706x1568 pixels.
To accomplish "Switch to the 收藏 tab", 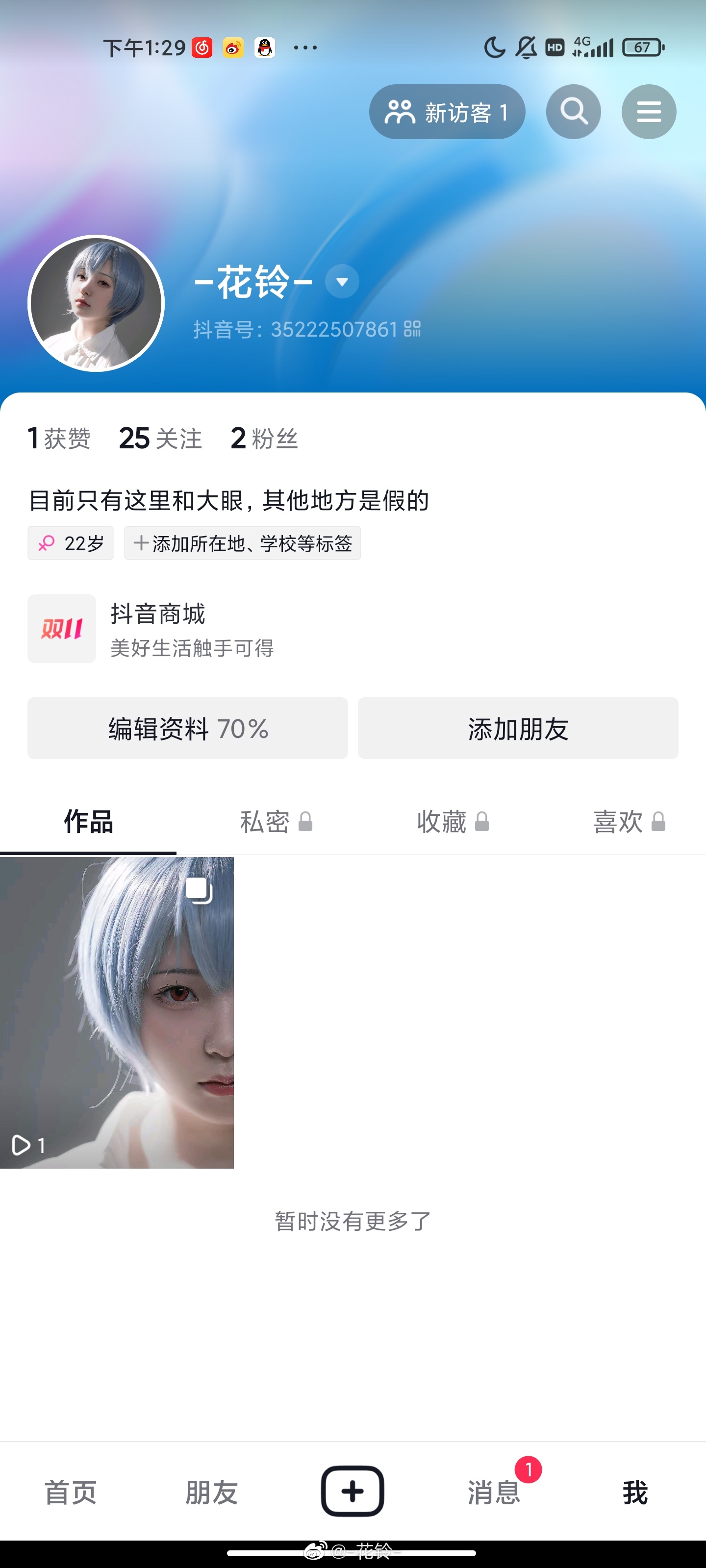I will 452,822.
